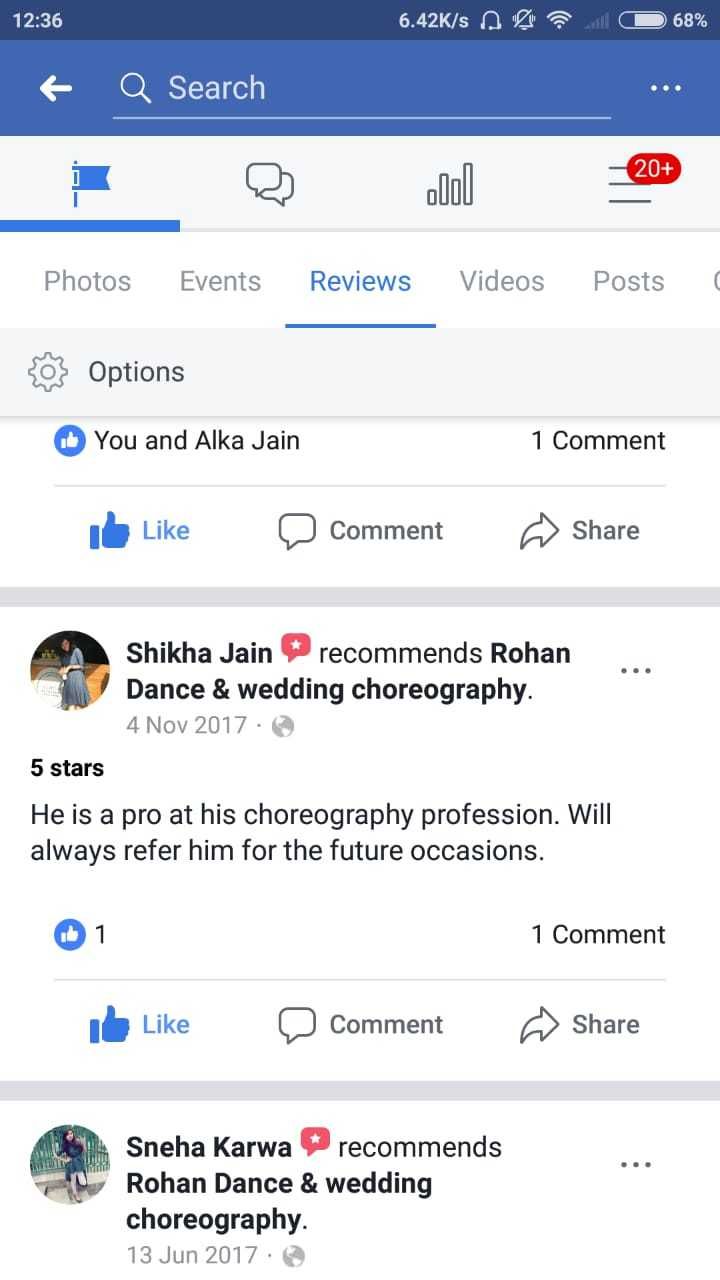The height and width of the screenshot is (1280, 720).
Task: Switch to the Videos tab
Action: coord(502,282)
